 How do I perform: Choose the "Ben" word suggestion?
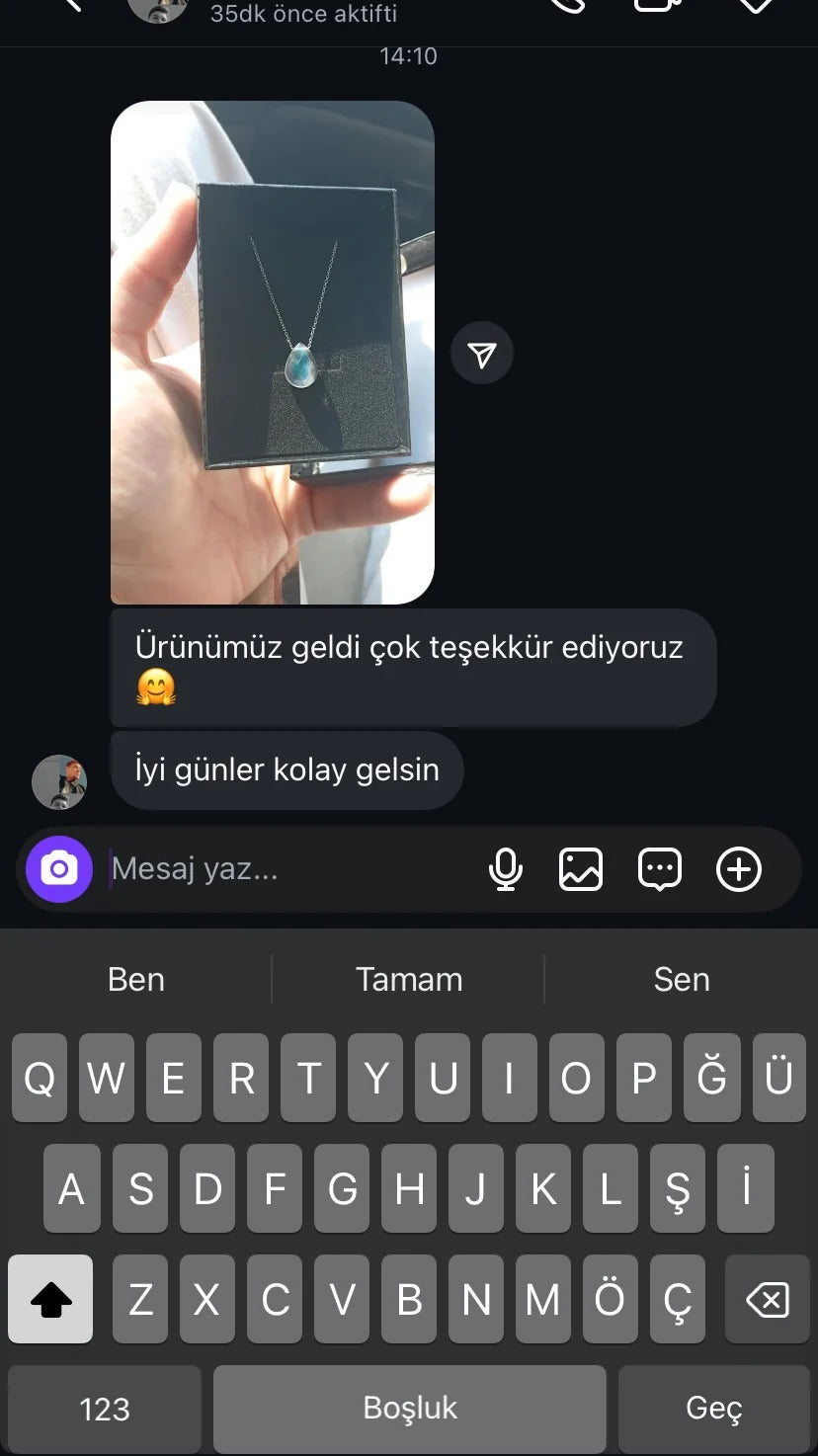click(x=136, y=979)
